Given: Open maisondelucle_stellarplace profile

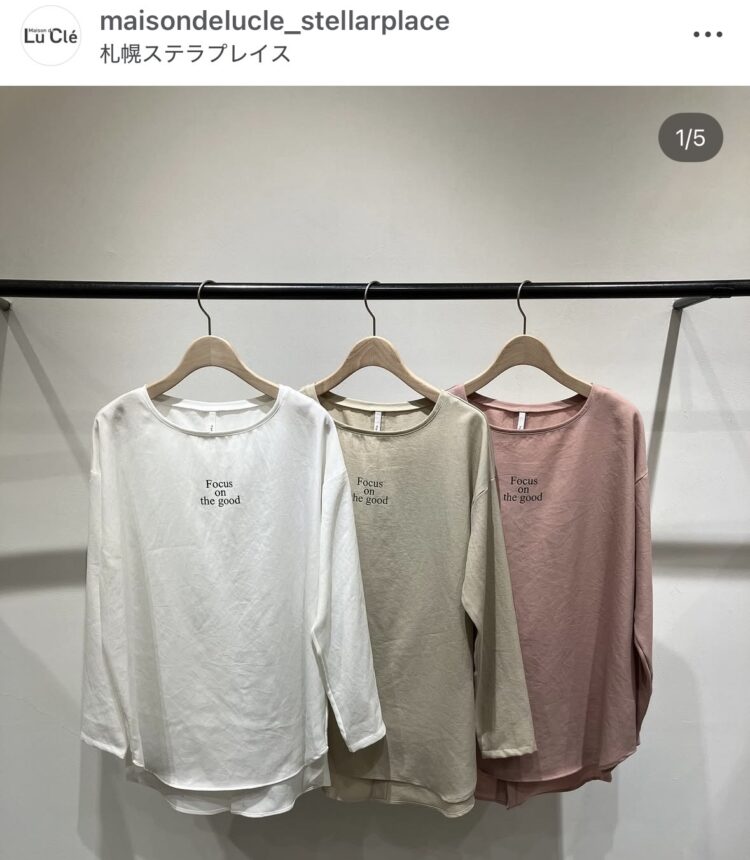Looking at the screenshot, I should point(275,20).
